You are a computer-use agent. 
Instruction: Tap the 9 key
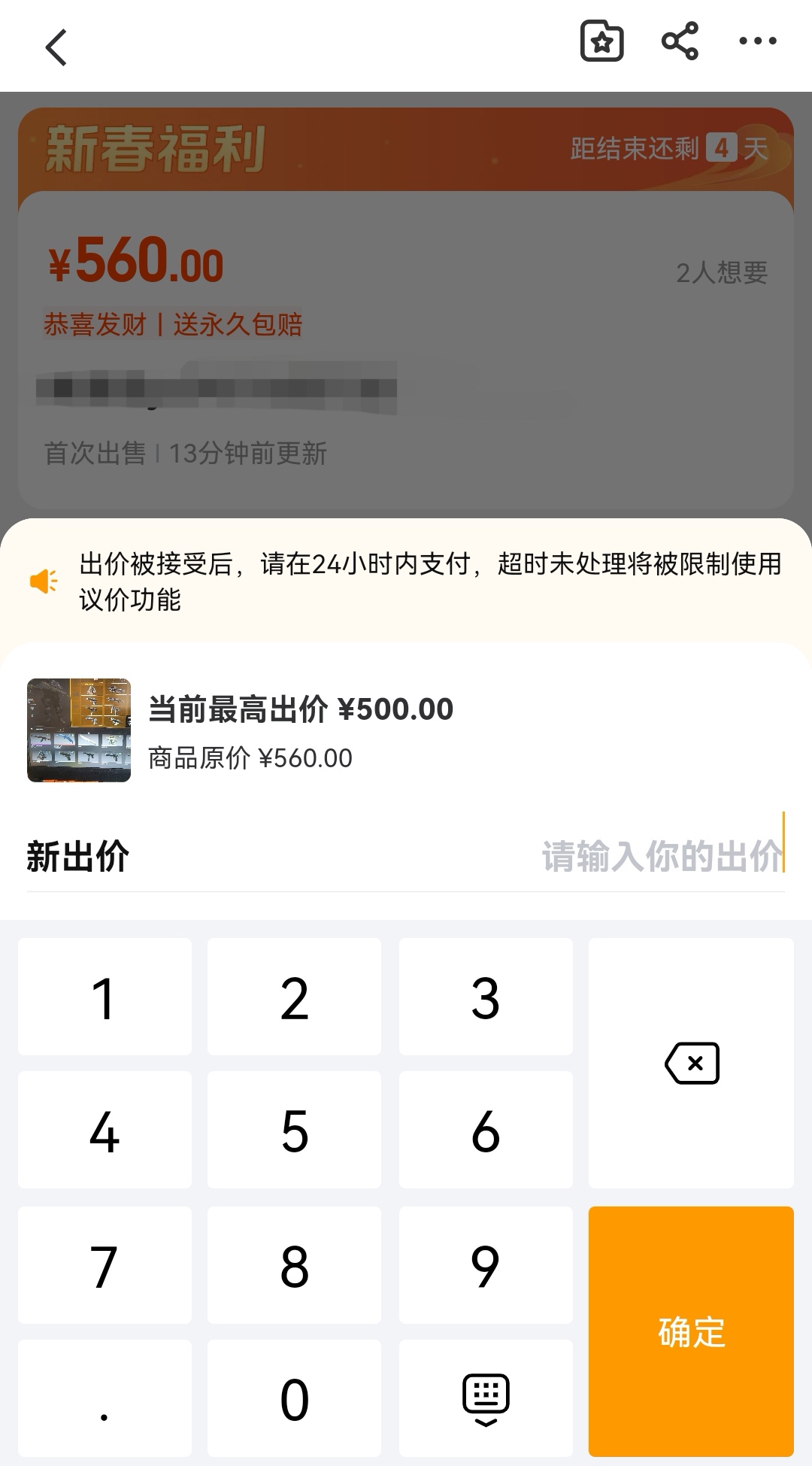click(485, 1265)
